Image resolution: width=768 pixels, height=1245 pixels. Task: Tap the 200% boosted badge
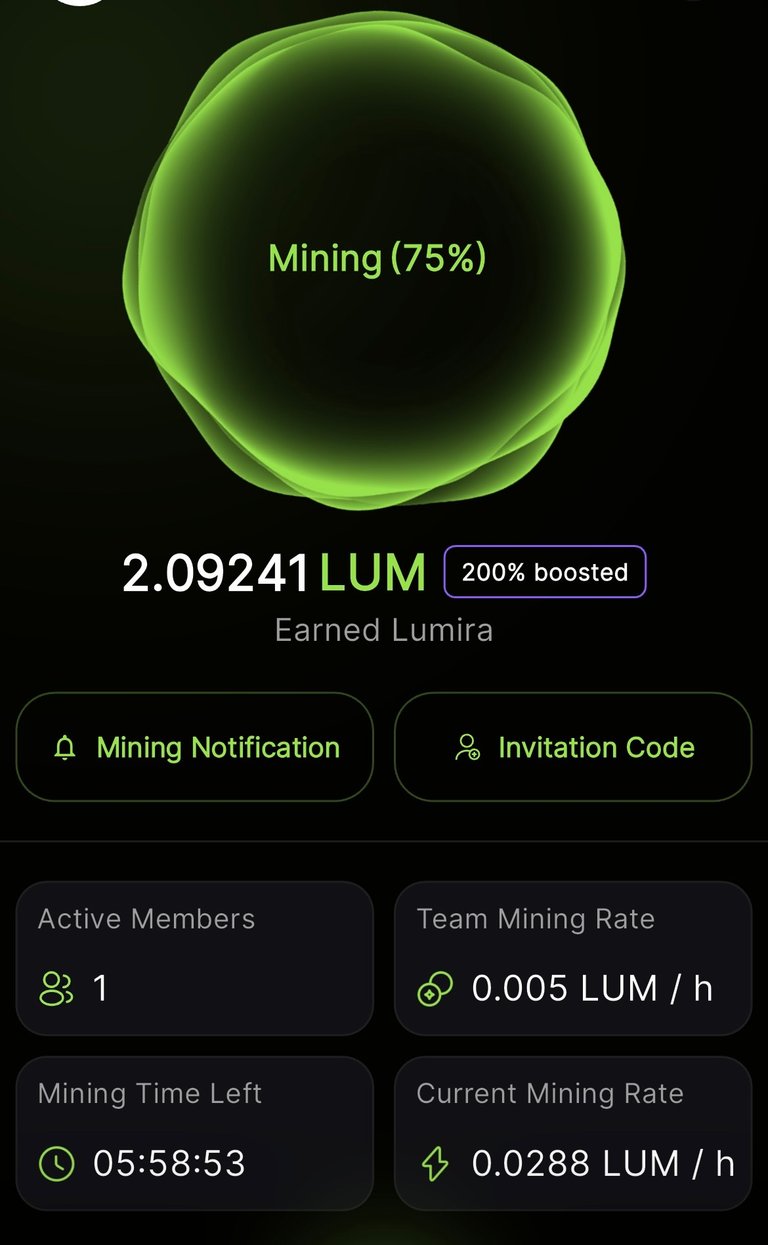[545, 572]
